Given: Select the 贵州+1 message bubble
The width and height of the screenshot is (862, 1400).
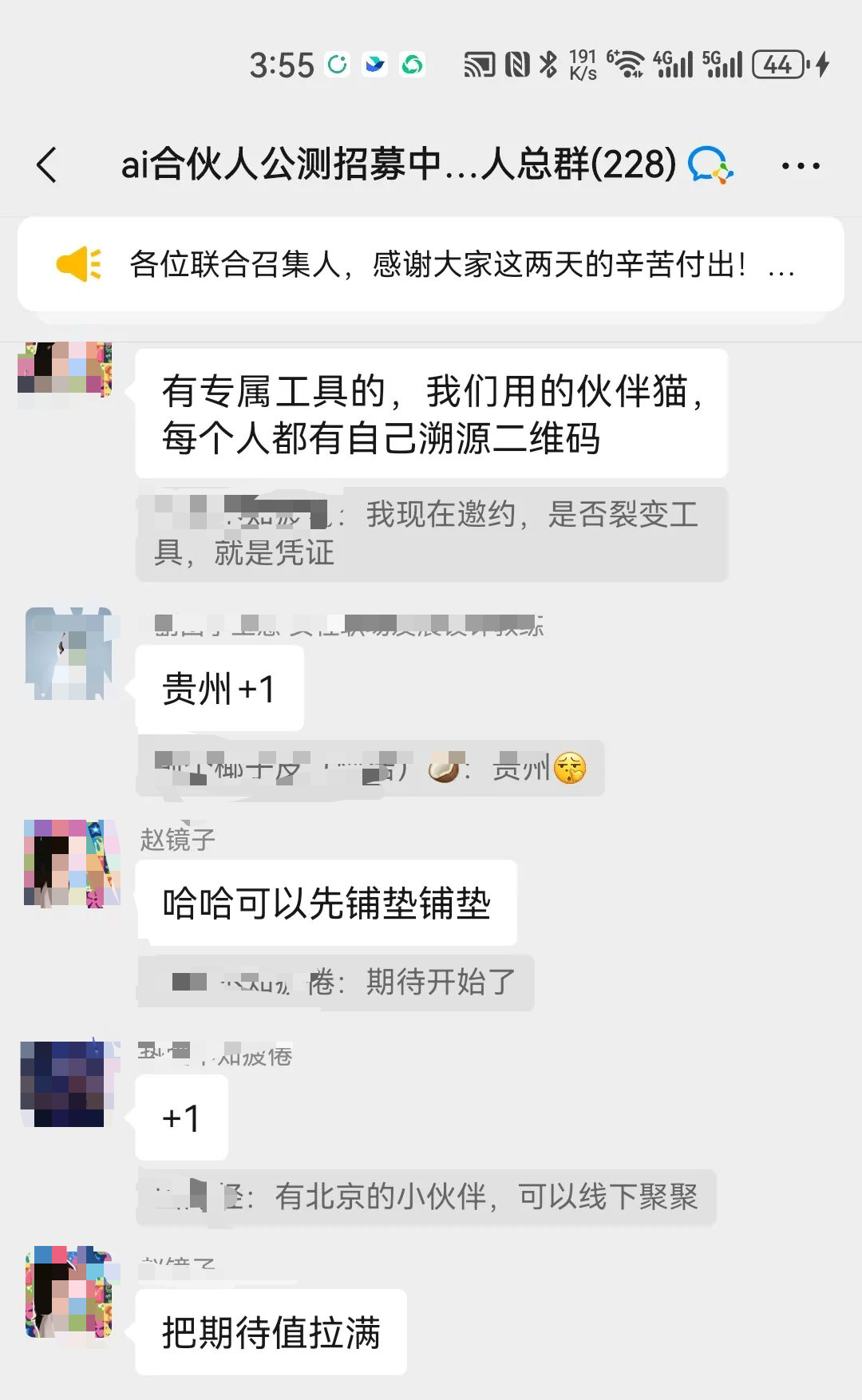Looking at the screenshot, I should click(219, 685).
